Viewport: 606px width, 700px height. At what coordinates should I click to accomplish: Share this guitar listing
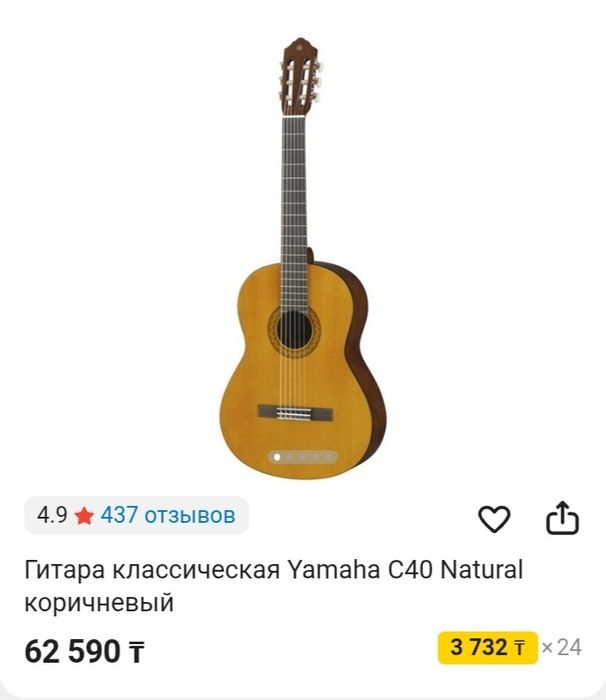tap(562, 517)
